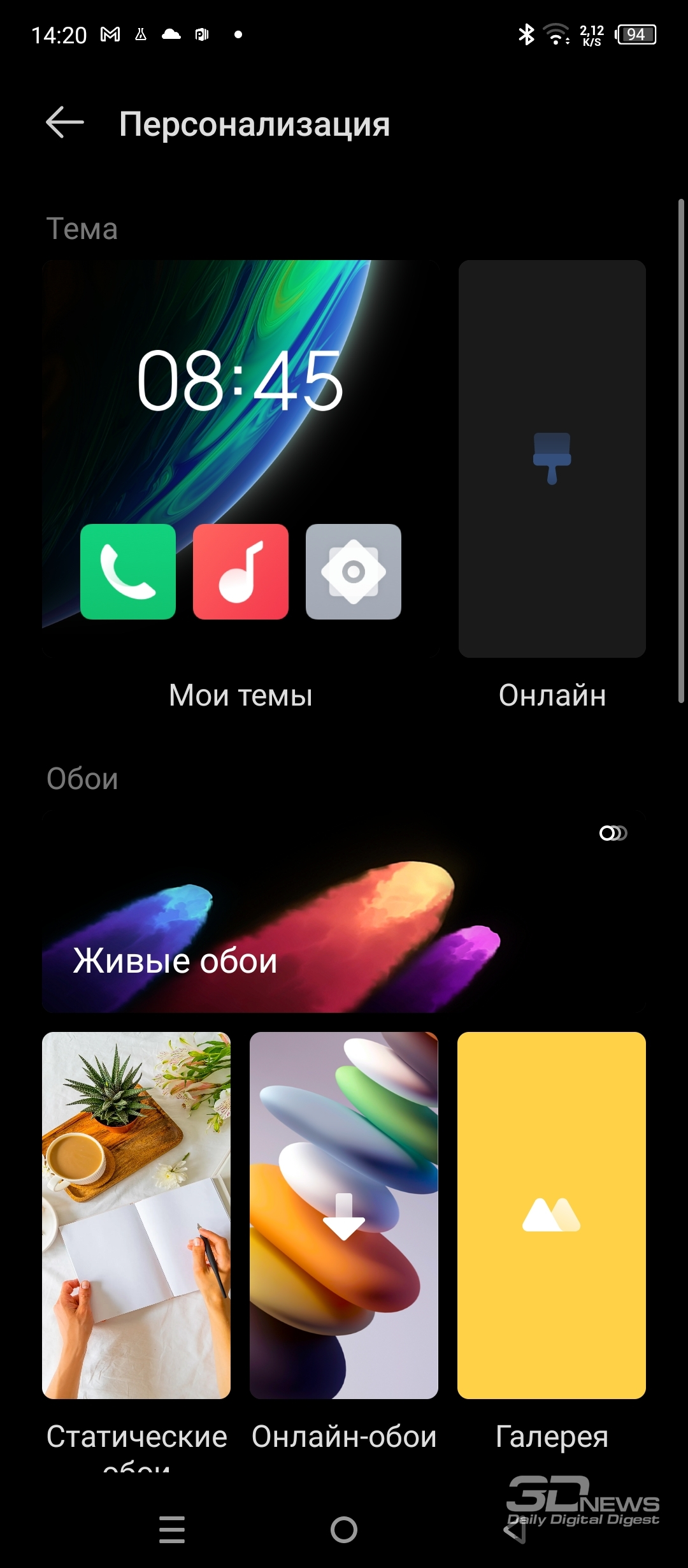This screenshot has height=1568, width=688.
Task: Open Статические обои wallpapers
Action: click(136, 1215)
